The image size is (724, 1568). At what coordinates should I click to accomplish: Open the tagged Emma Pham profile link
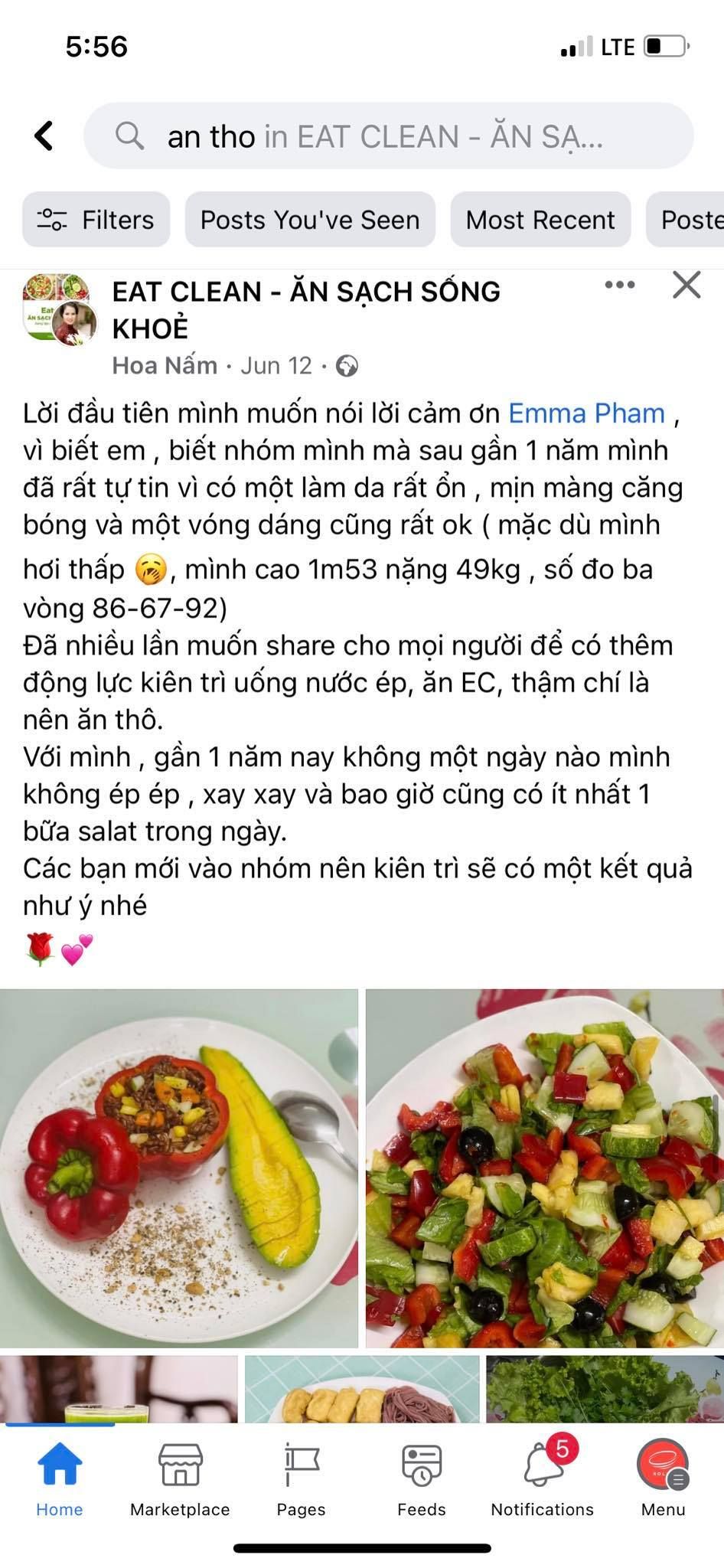point(586,413)
